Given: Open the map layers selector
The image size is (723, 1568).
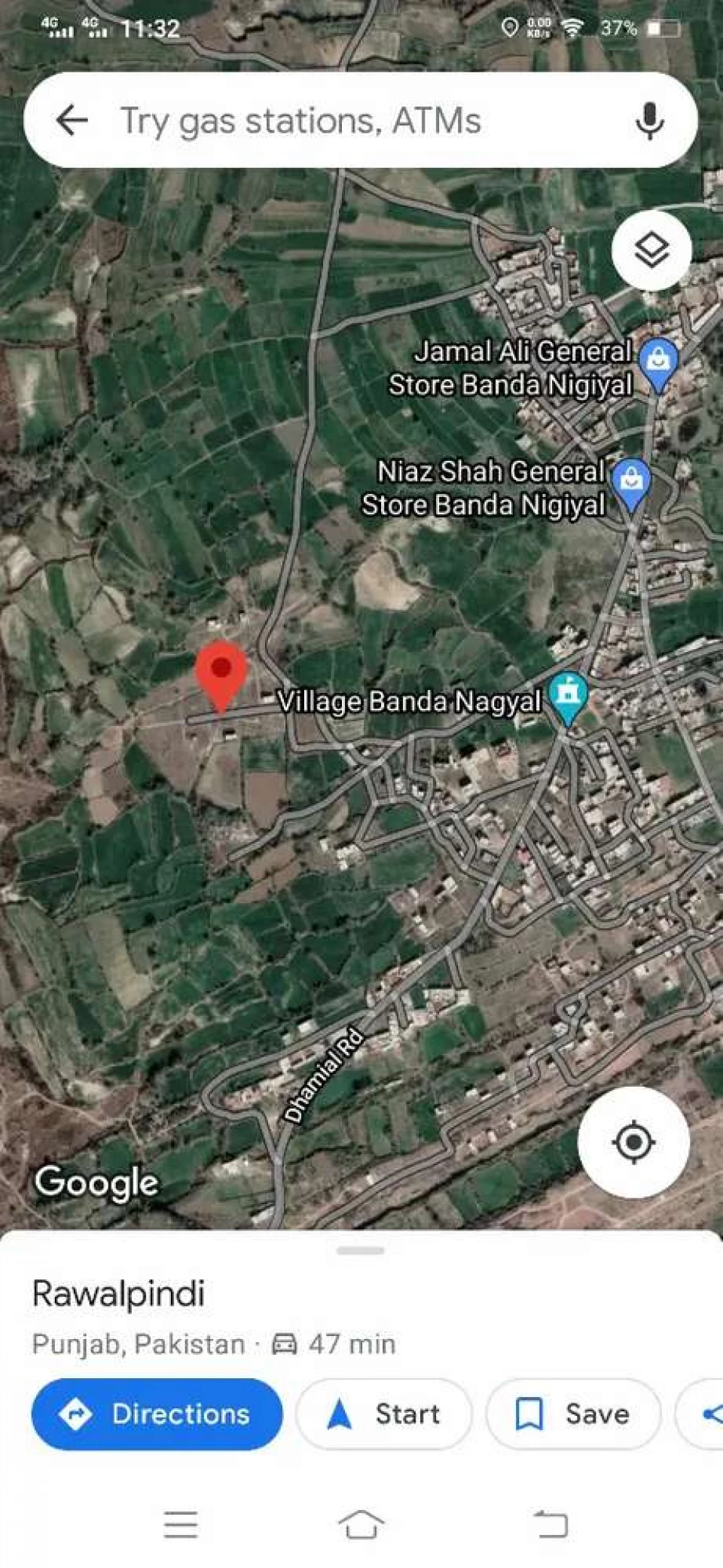Looking at the screenshot, I should tap(651, 251).
